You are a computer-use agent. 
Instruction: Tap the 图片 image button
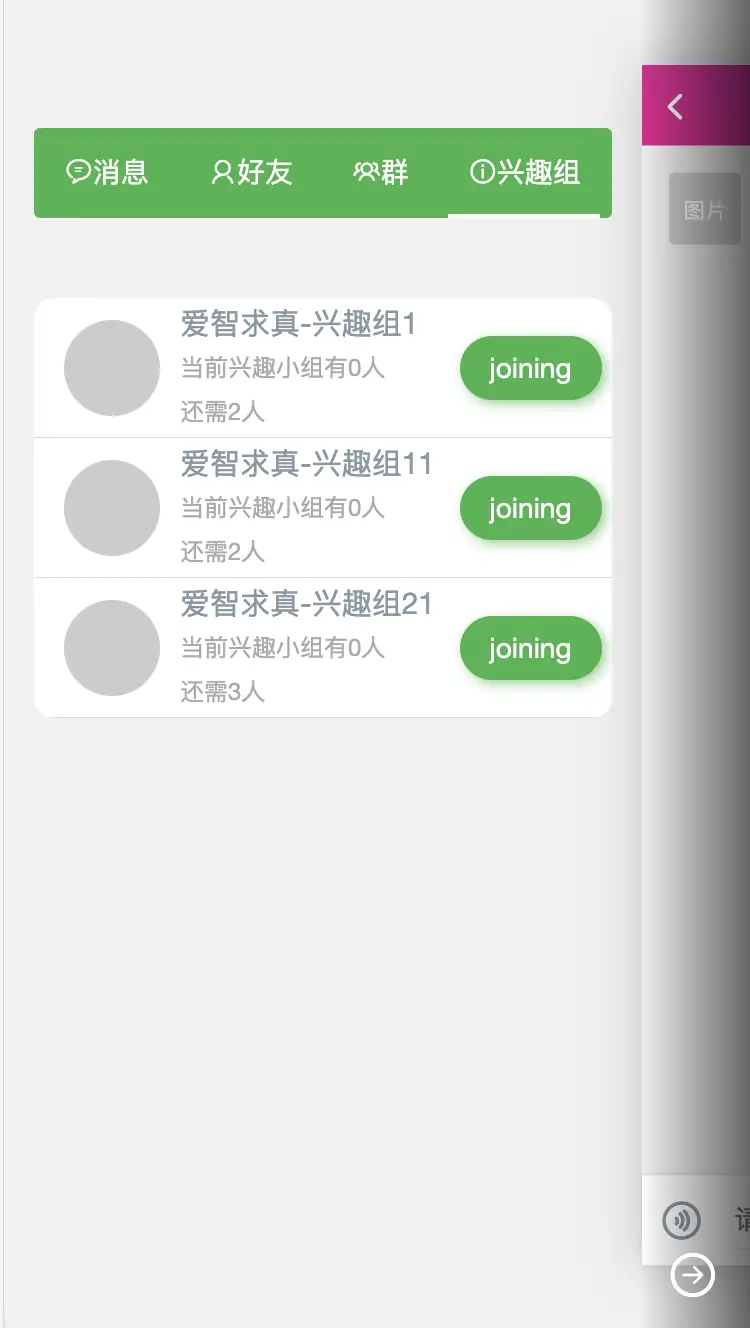tap(705, 209)
